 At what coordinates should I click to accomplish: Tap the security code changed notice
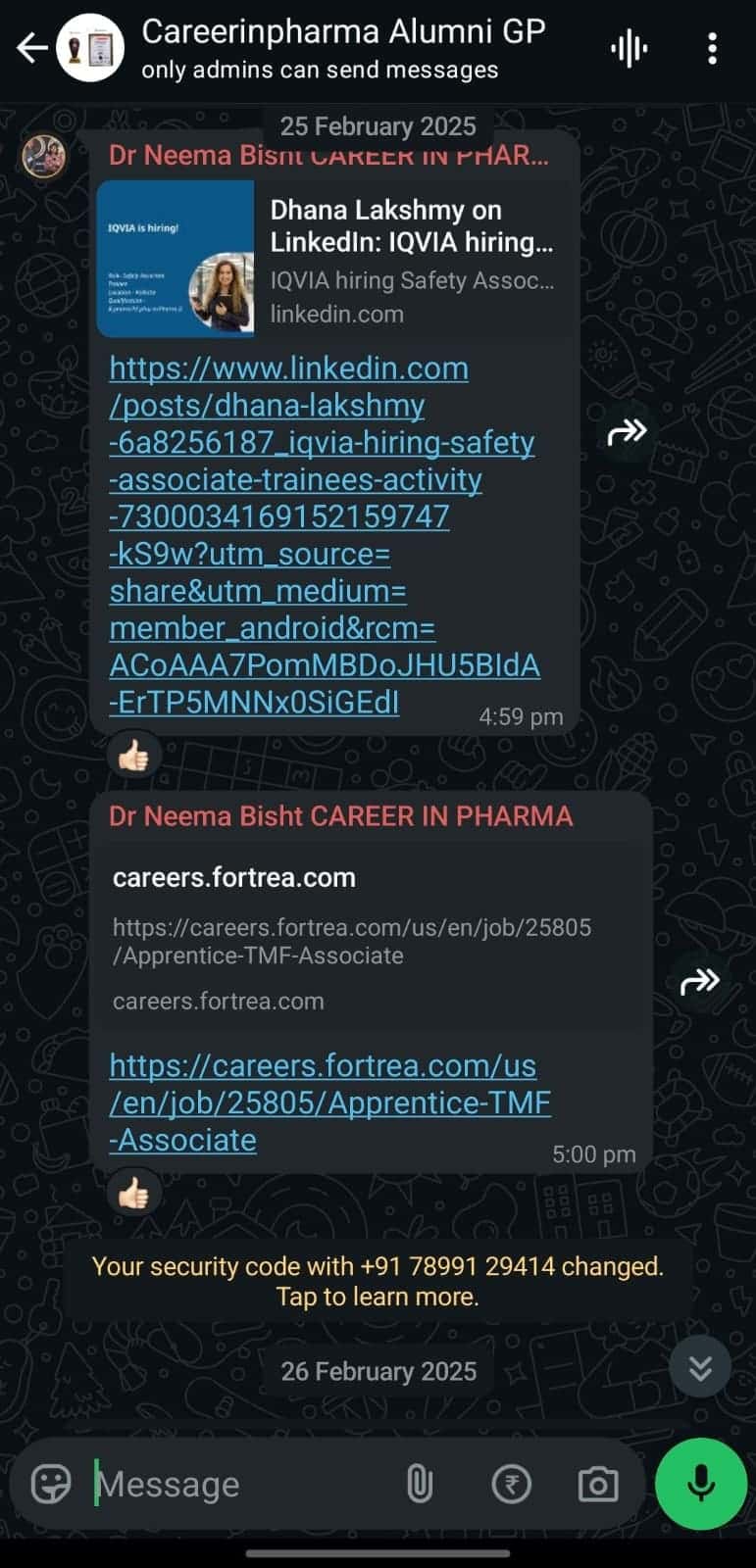378,1281
